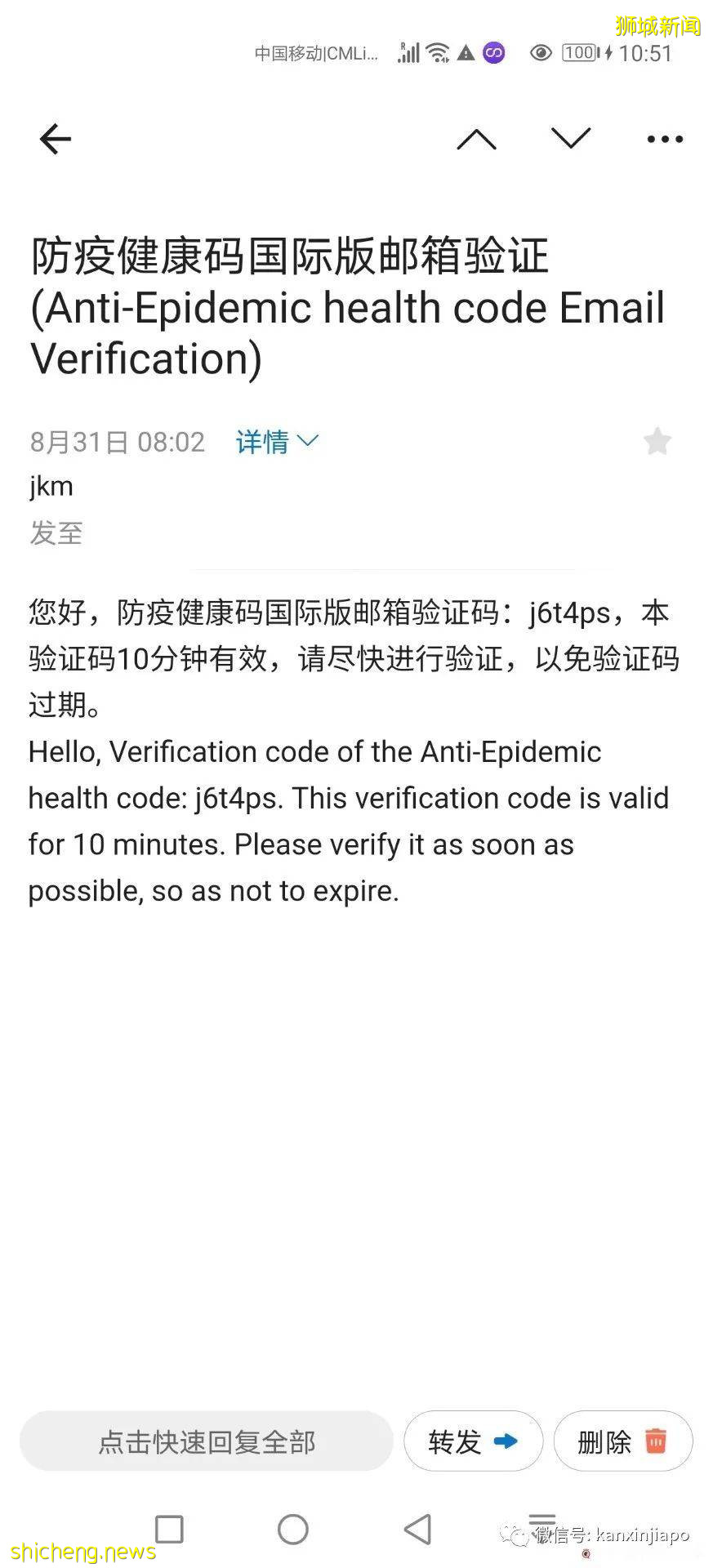Star this verification email
Screen dimensions: 713x1568
tap(657, 442)
